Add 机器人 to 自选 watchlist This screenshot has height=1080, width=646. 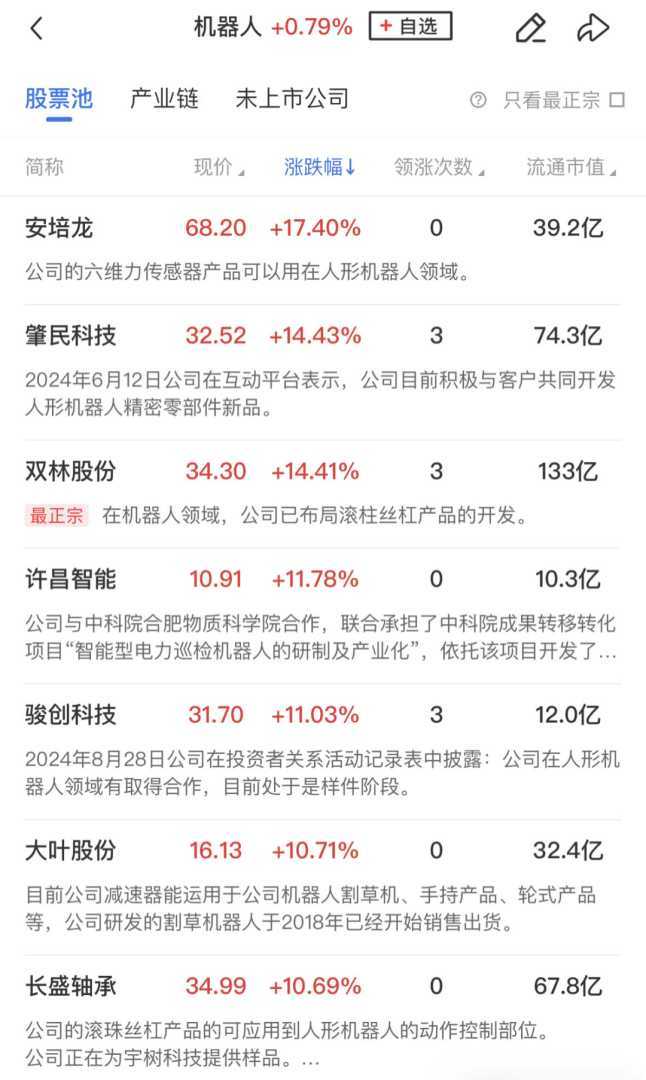(x=410, y=27)
